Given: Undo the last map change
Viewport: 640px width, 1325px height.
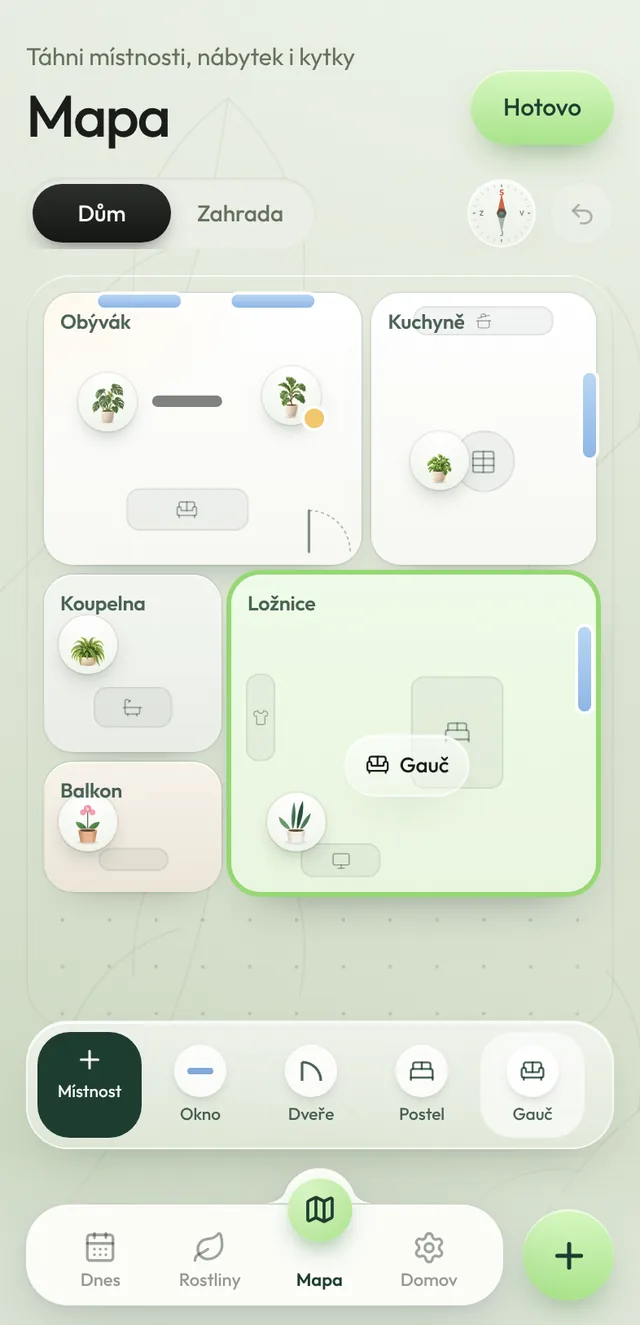Looking at the screenshot, I should (582, 214).
